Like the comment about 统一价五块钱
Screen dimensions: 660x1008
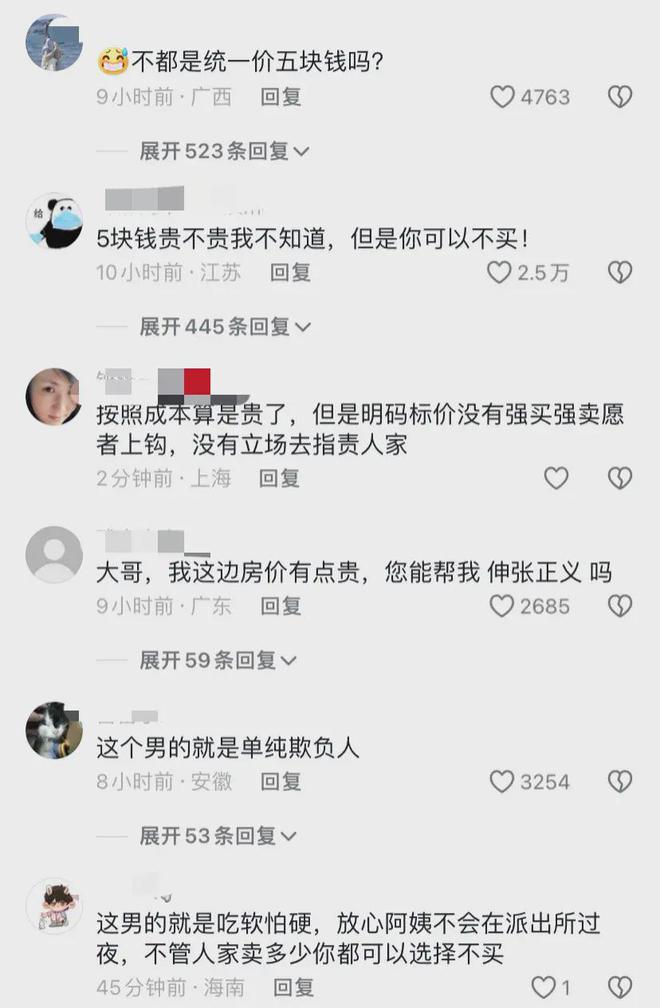tap(502, 97)
